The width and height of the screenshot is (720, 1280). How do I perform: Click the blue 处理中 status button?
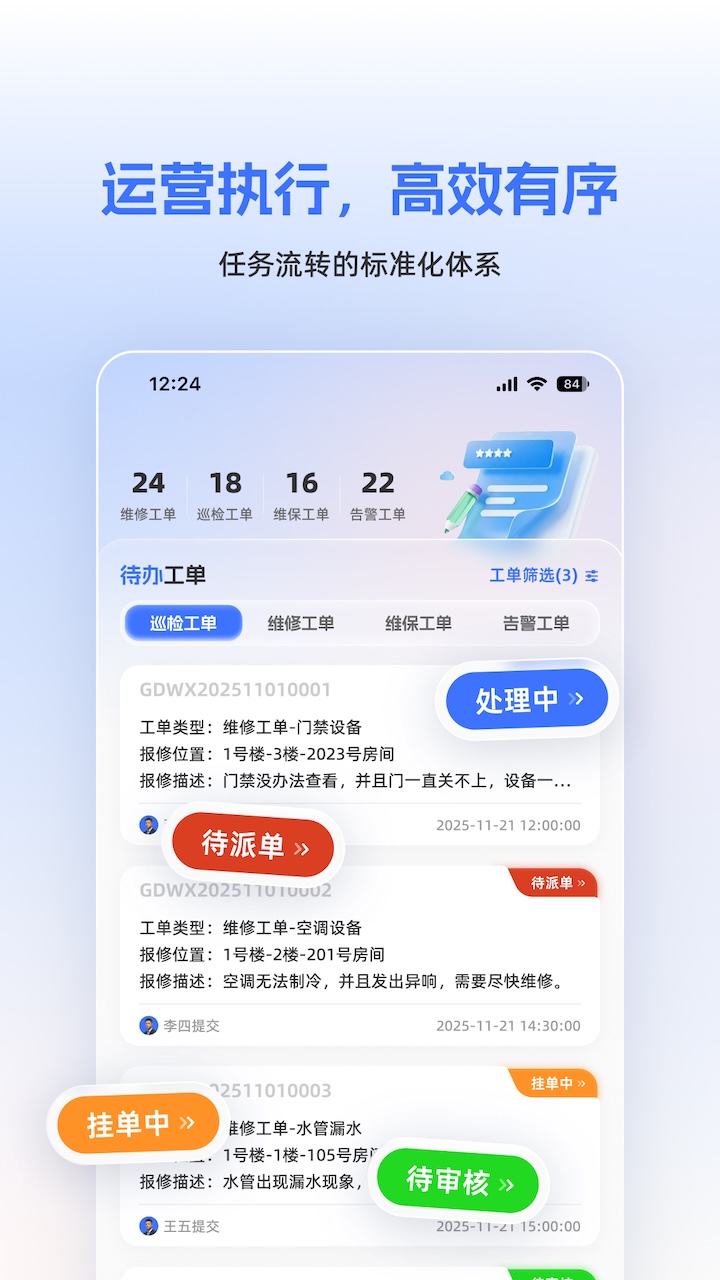click(526, 700)
